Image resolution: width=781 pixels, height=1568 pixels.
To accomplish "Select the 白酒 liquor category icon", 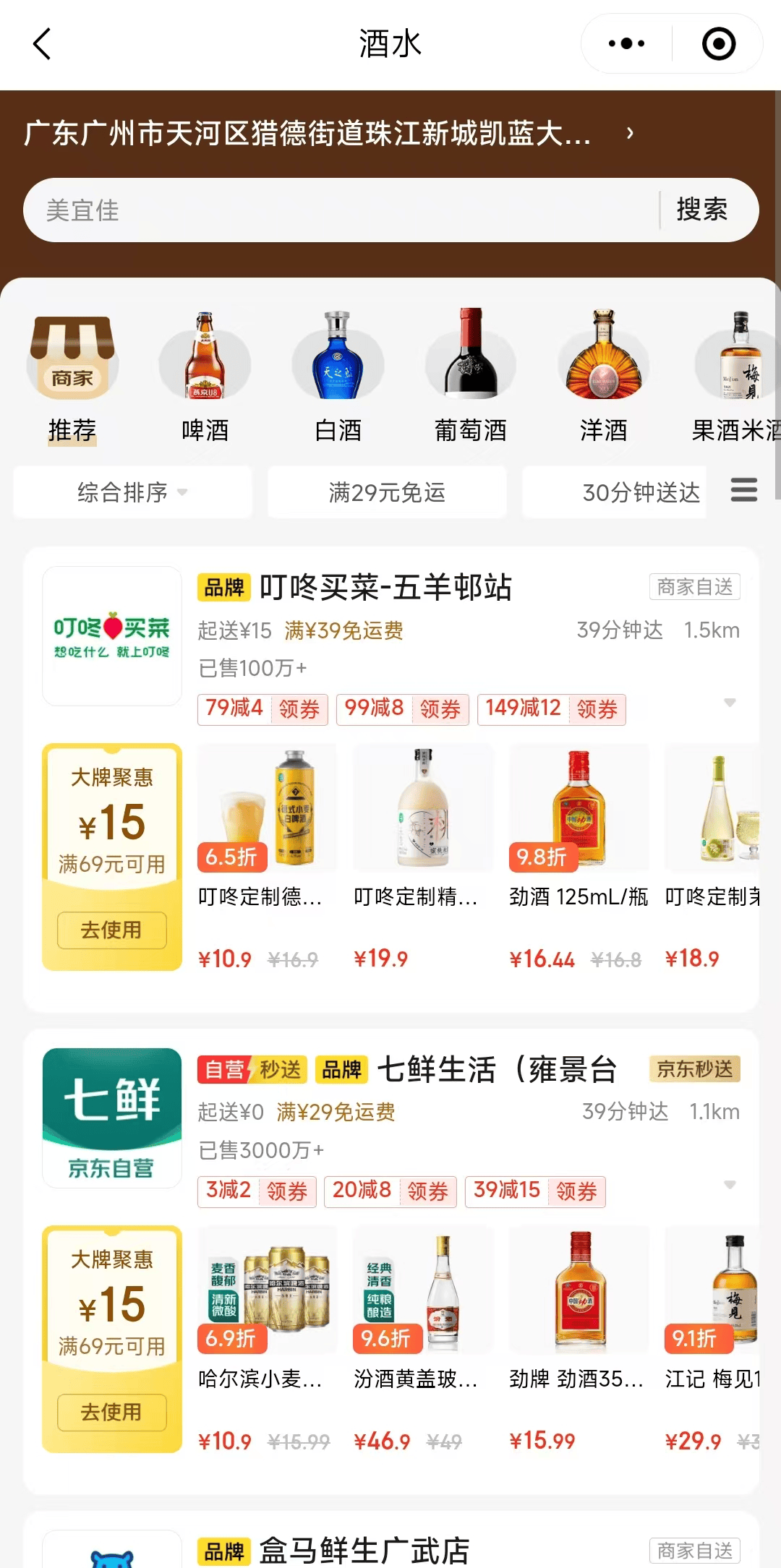I will (x=337, y=365).
